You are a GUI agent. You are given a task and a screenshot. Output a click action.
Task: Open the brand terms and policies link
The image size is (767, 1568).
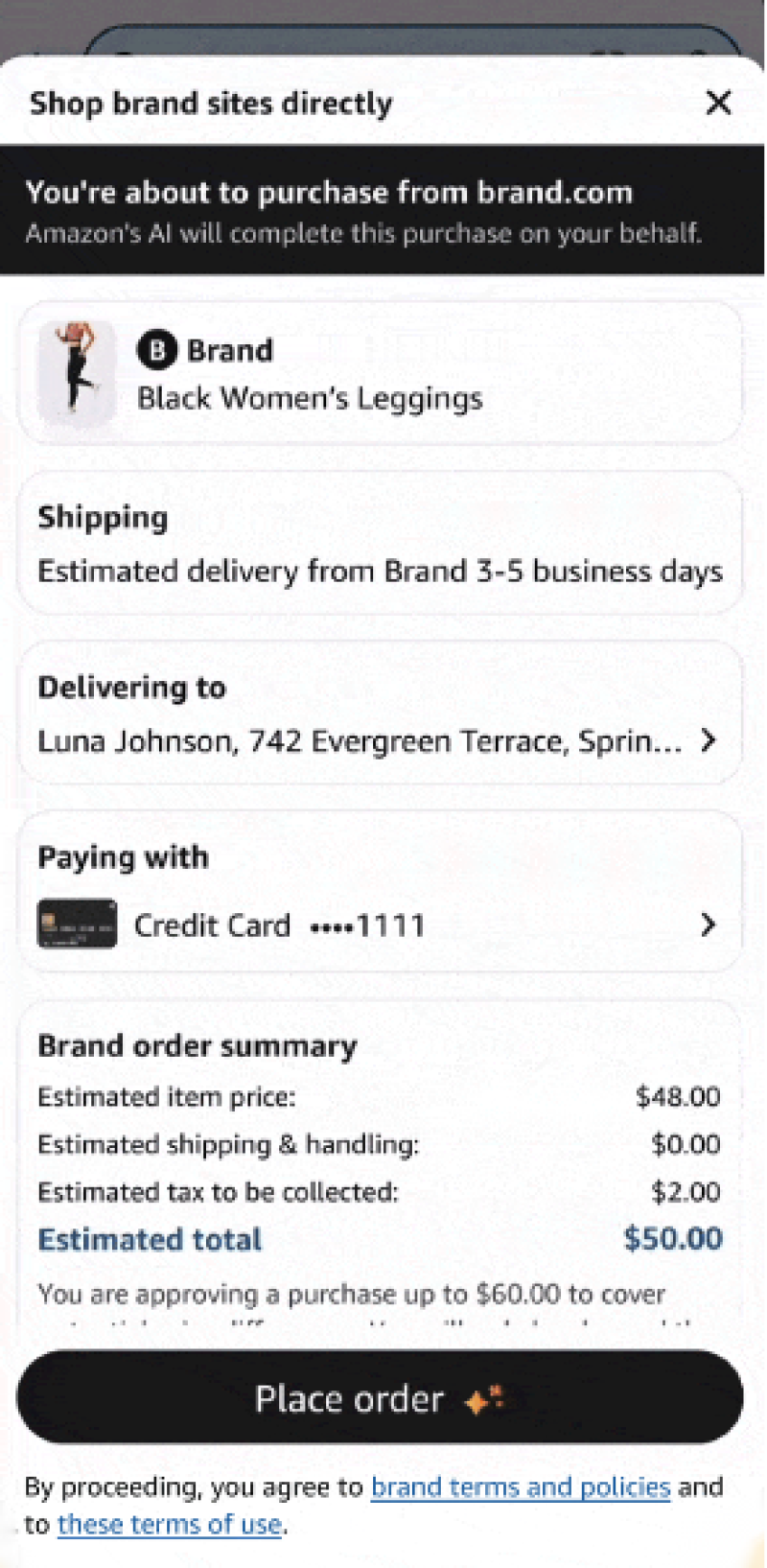pyautogui.click(x=521, y=1486)
